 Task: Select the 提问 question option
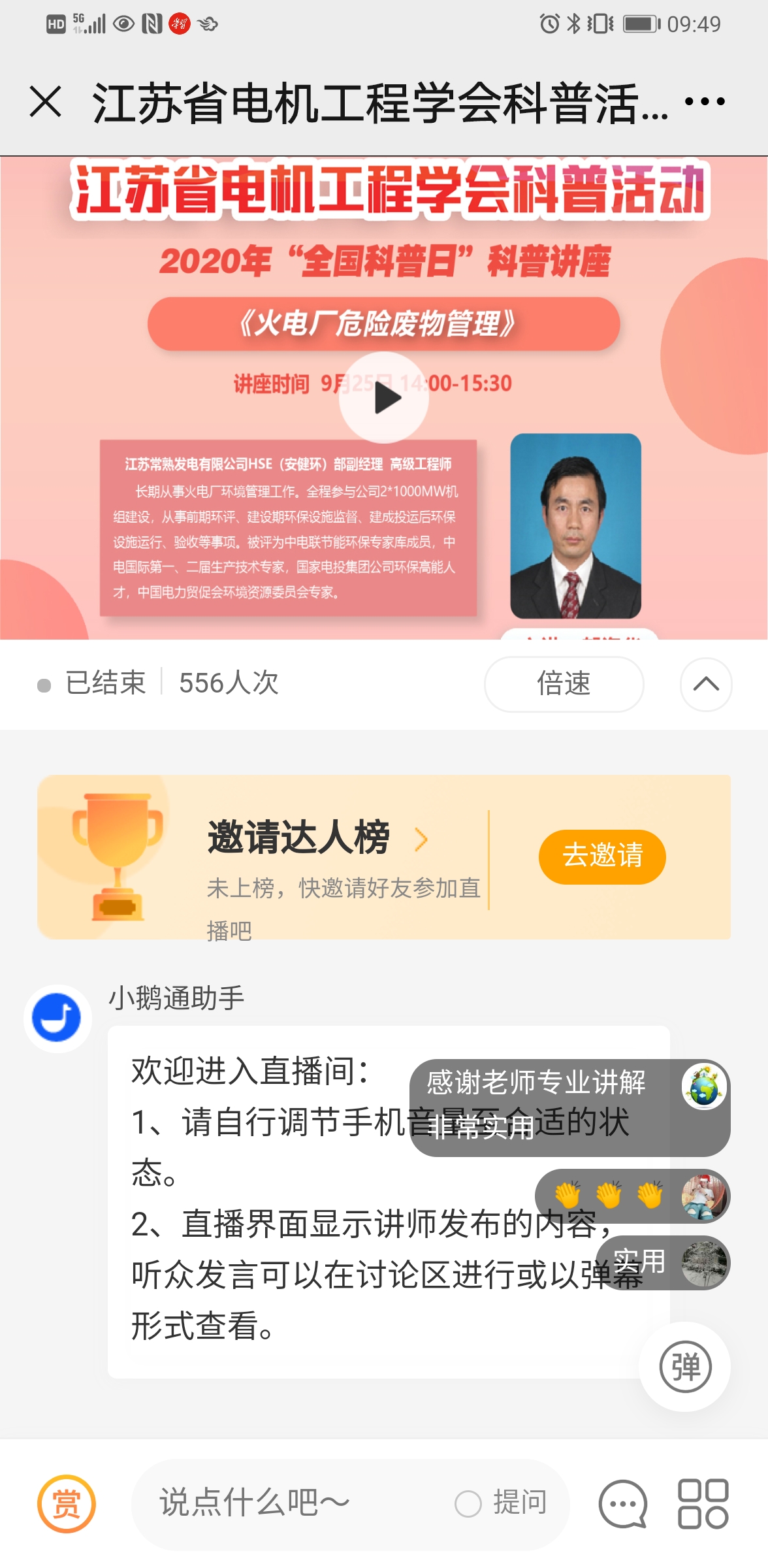click(503, 1504)
